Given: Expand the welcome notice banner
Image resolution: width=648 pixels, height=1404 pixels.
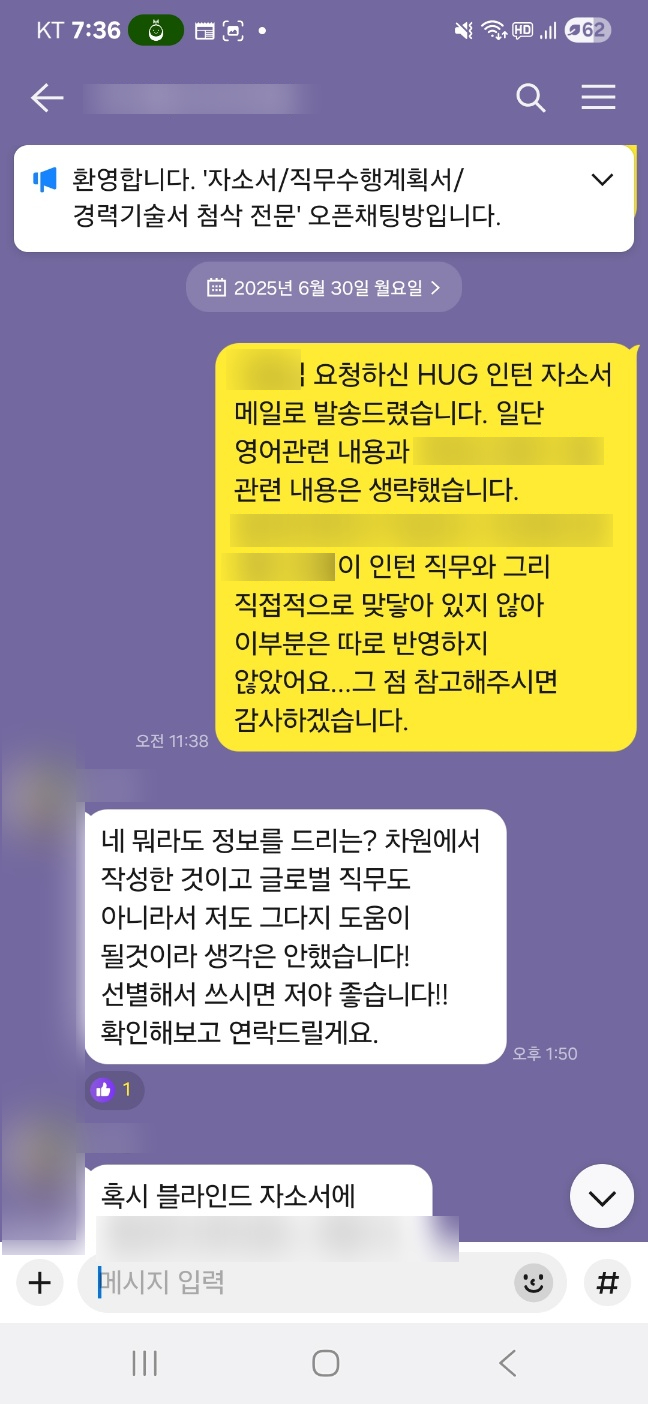Looking at the screenshot, I should pos(602,180).
